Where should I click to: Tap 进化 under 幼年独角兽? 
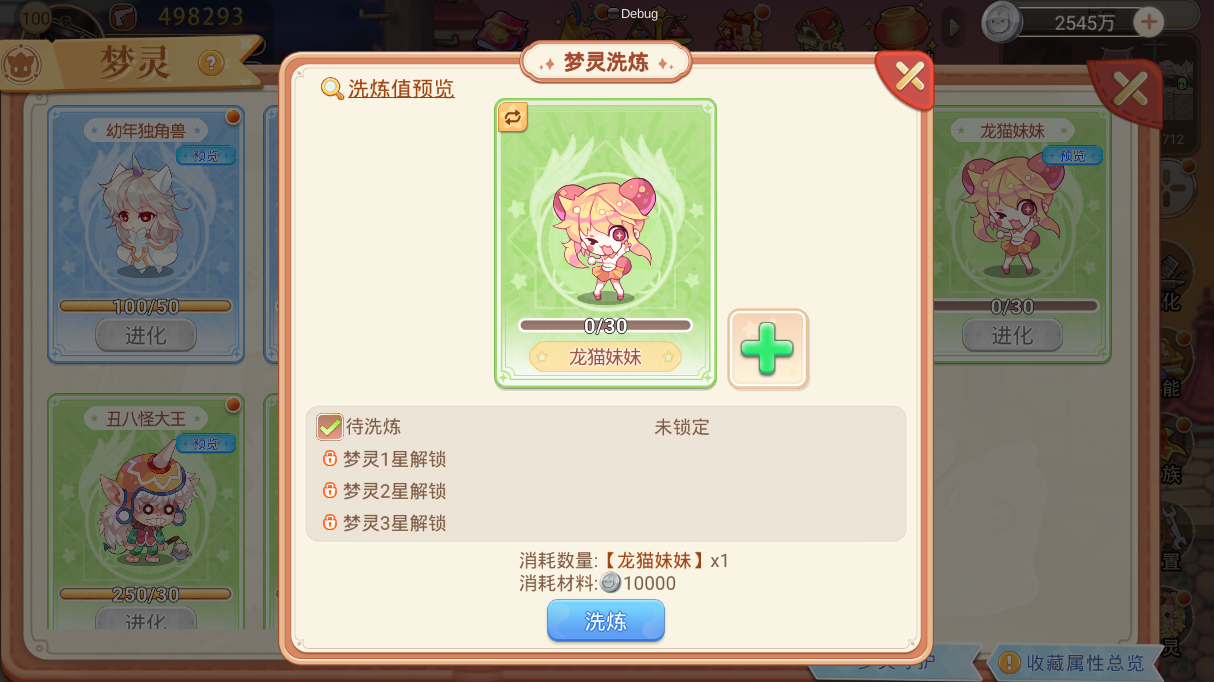[146, 335]
